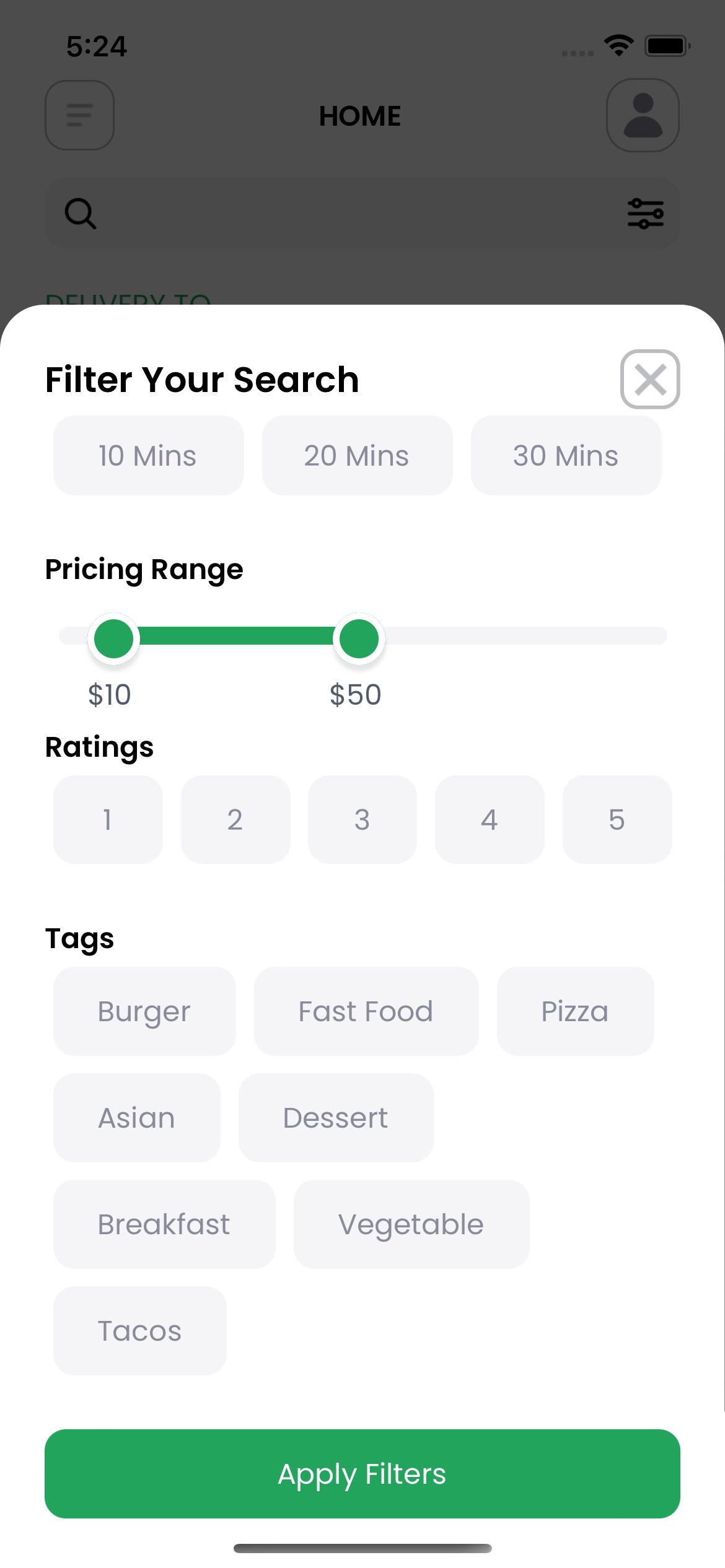The height and width of the screenshot is (1568, 725).
Task: Pick the 30 Mins delivery chip
Action: 566,455
